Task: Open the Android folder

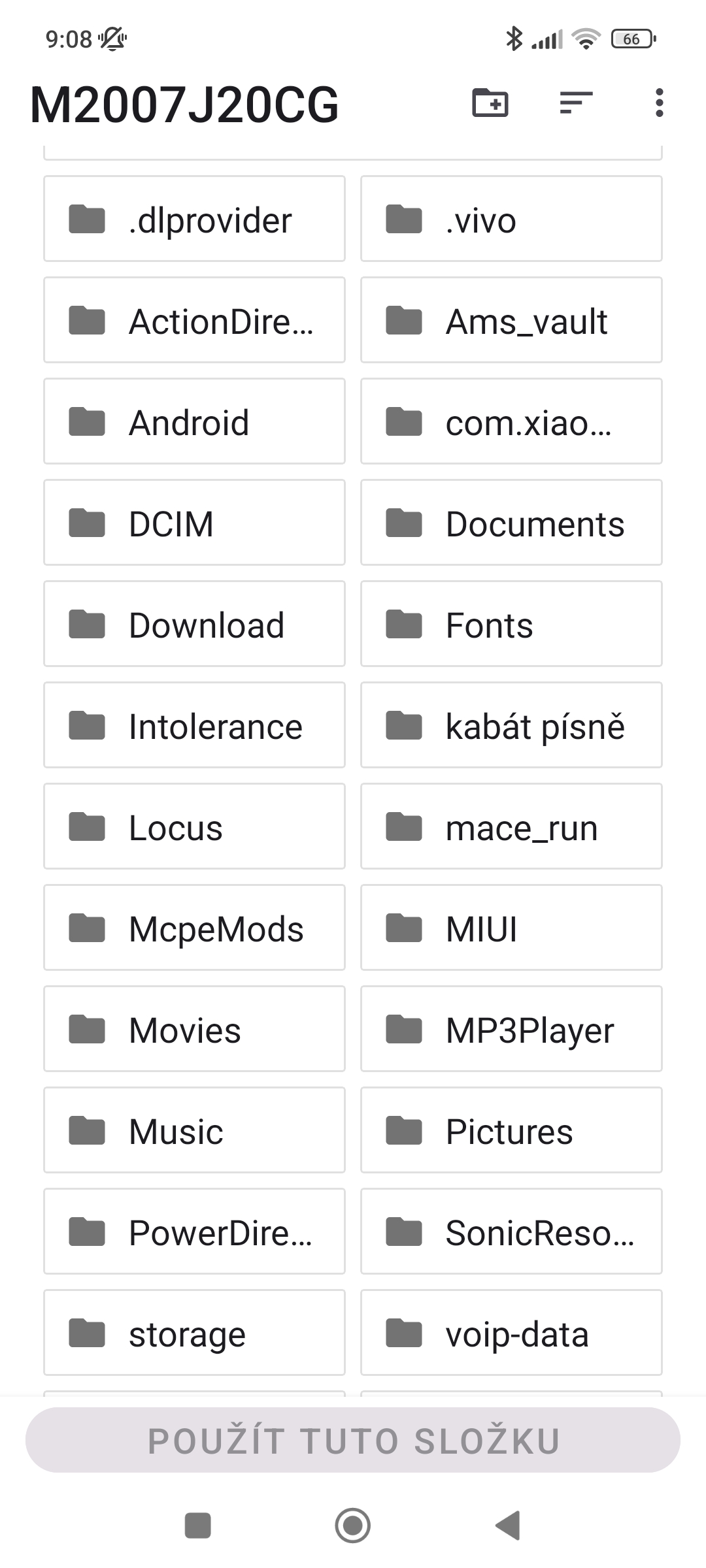Action: point(194,421)
